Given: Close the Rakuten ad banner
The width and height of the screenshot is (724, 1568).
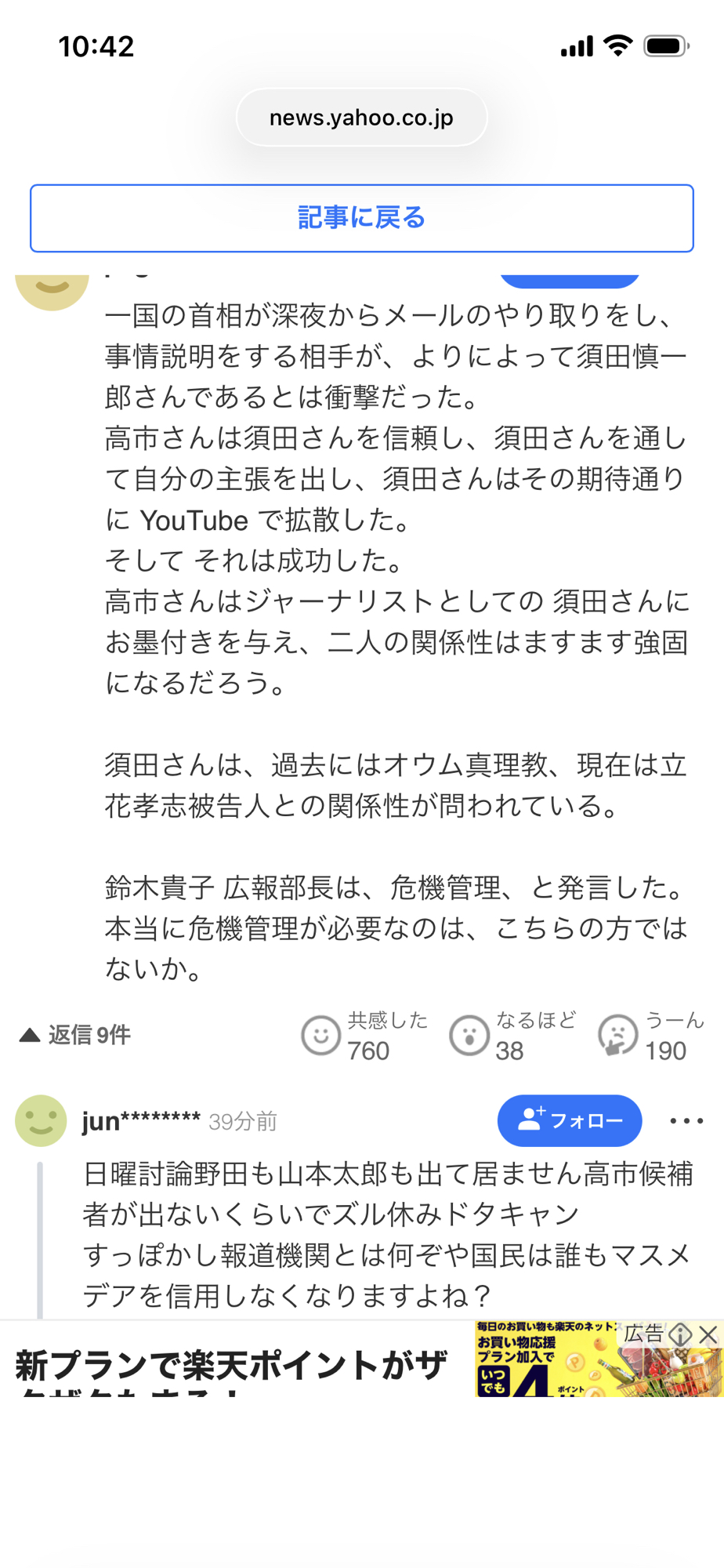Looking at the screenshot, I should coord(708,1334).
